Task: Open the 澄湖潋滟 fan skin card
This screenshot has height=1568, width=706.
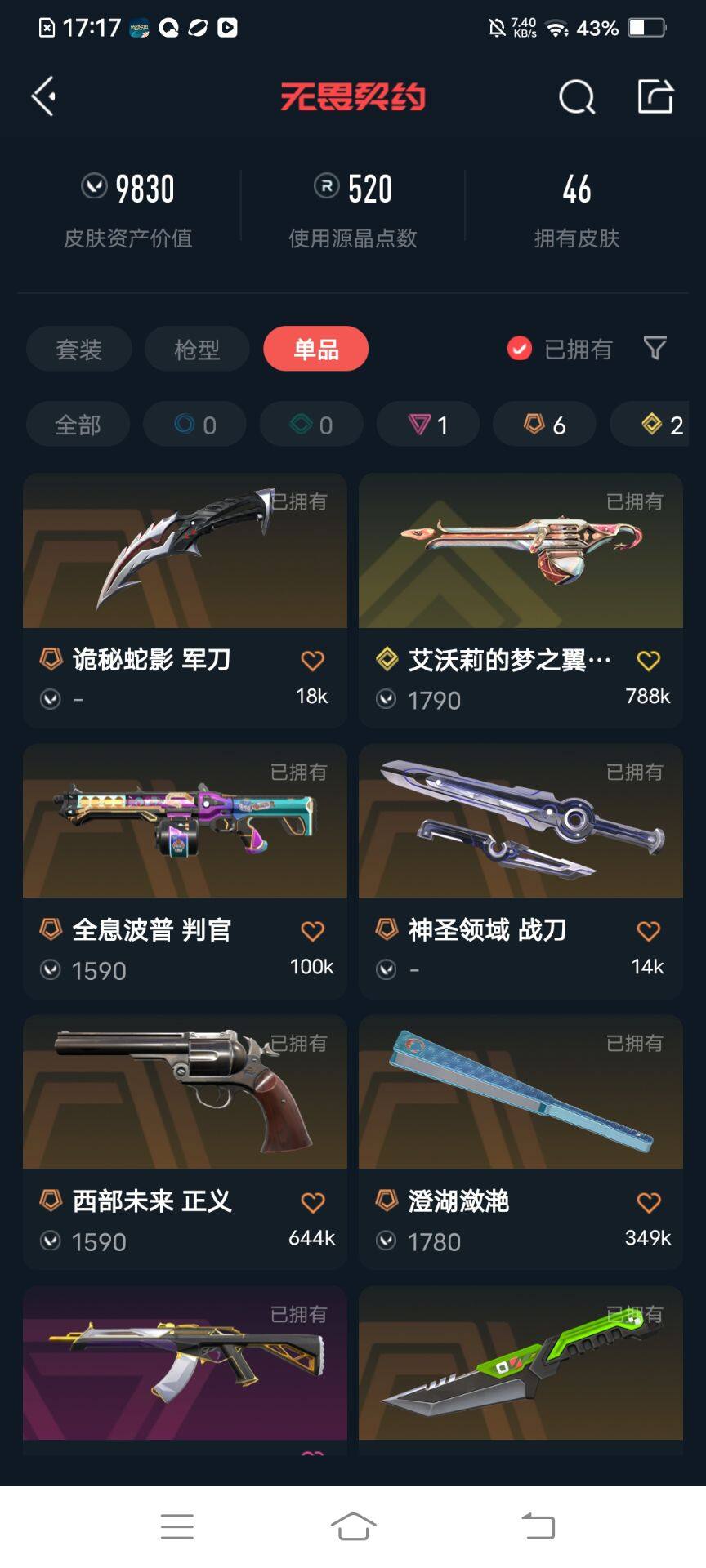Action: (521, 1111)
